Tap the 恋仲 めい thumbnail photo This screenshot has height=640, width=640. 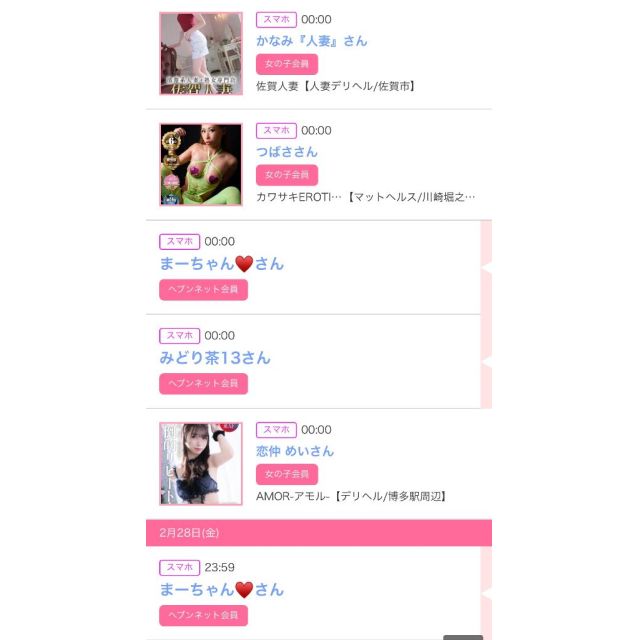point(200,464)
